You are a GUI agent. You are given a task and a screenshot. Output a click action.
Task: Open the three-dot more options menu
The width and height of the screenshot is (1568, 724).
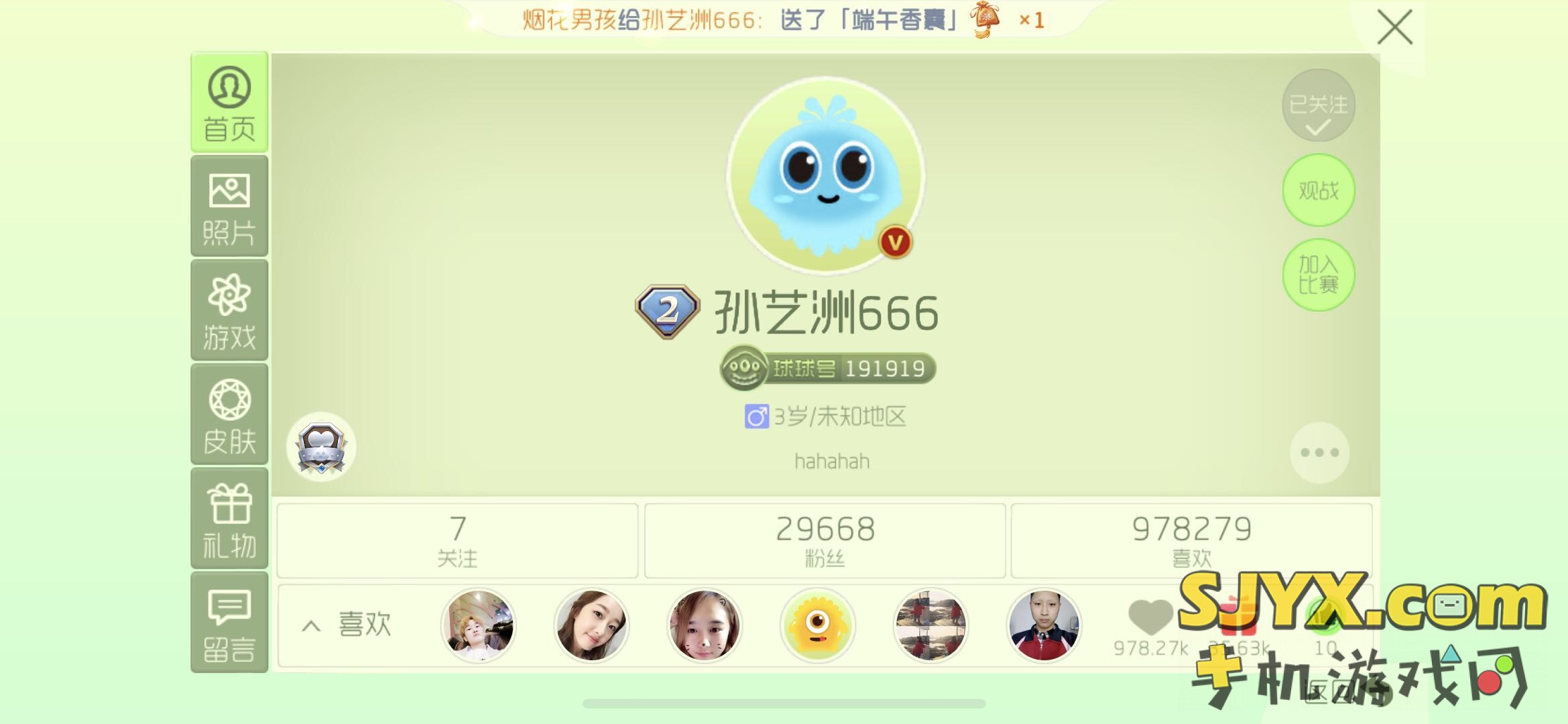(1319, 452)
